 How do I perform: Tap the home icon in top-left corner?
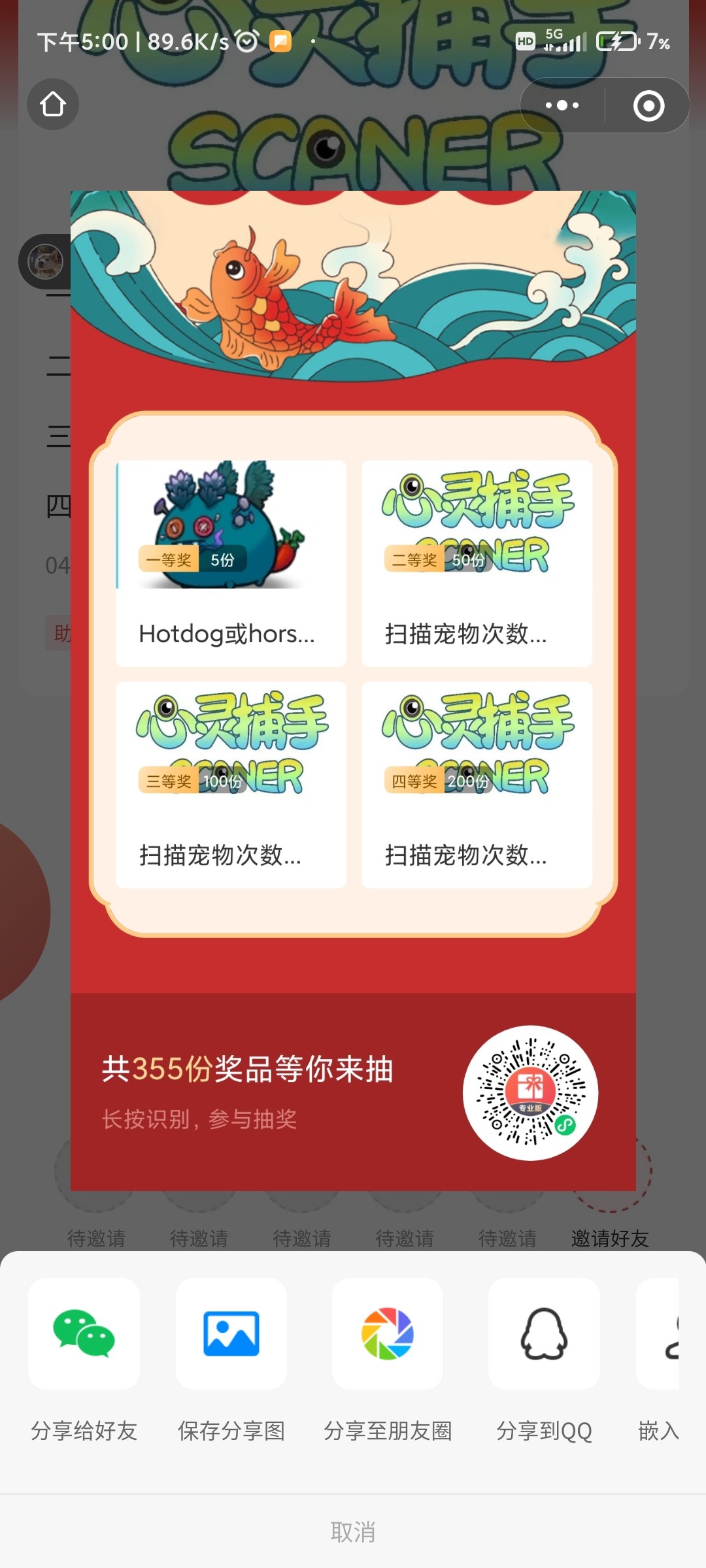tap(53, 104)
